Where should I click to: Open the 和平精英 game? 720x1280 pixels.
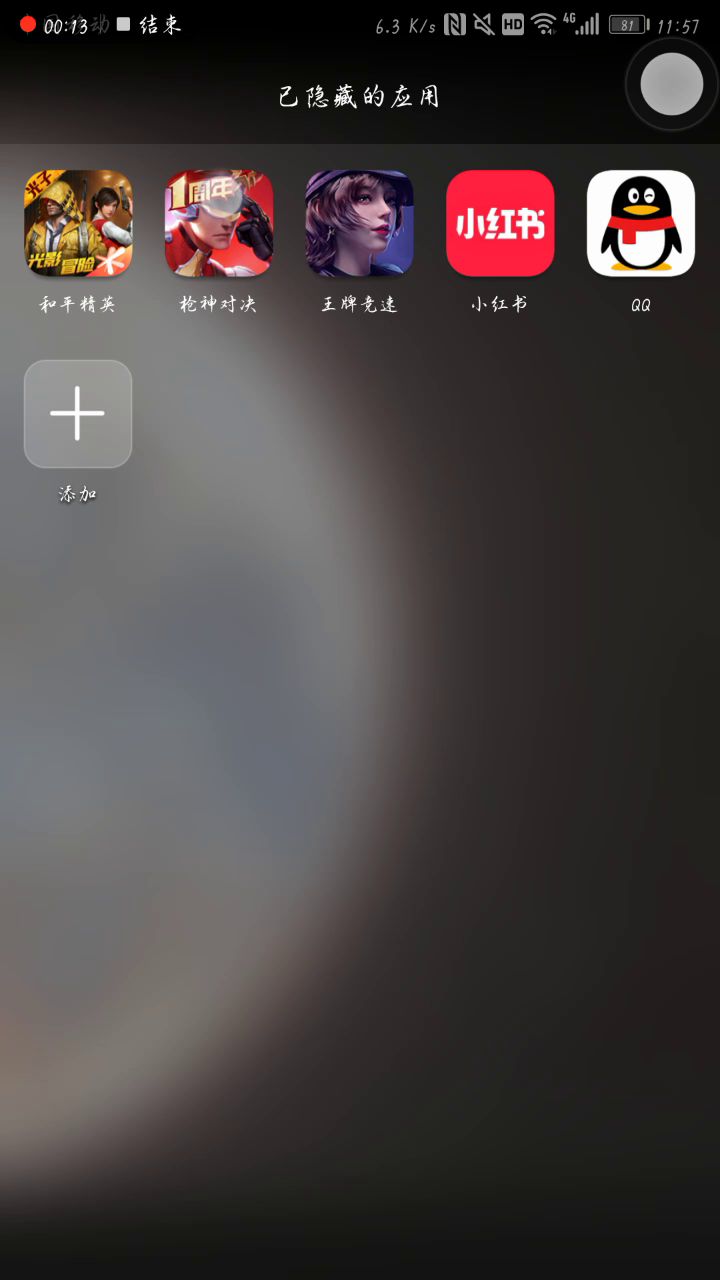click(78, 223)
